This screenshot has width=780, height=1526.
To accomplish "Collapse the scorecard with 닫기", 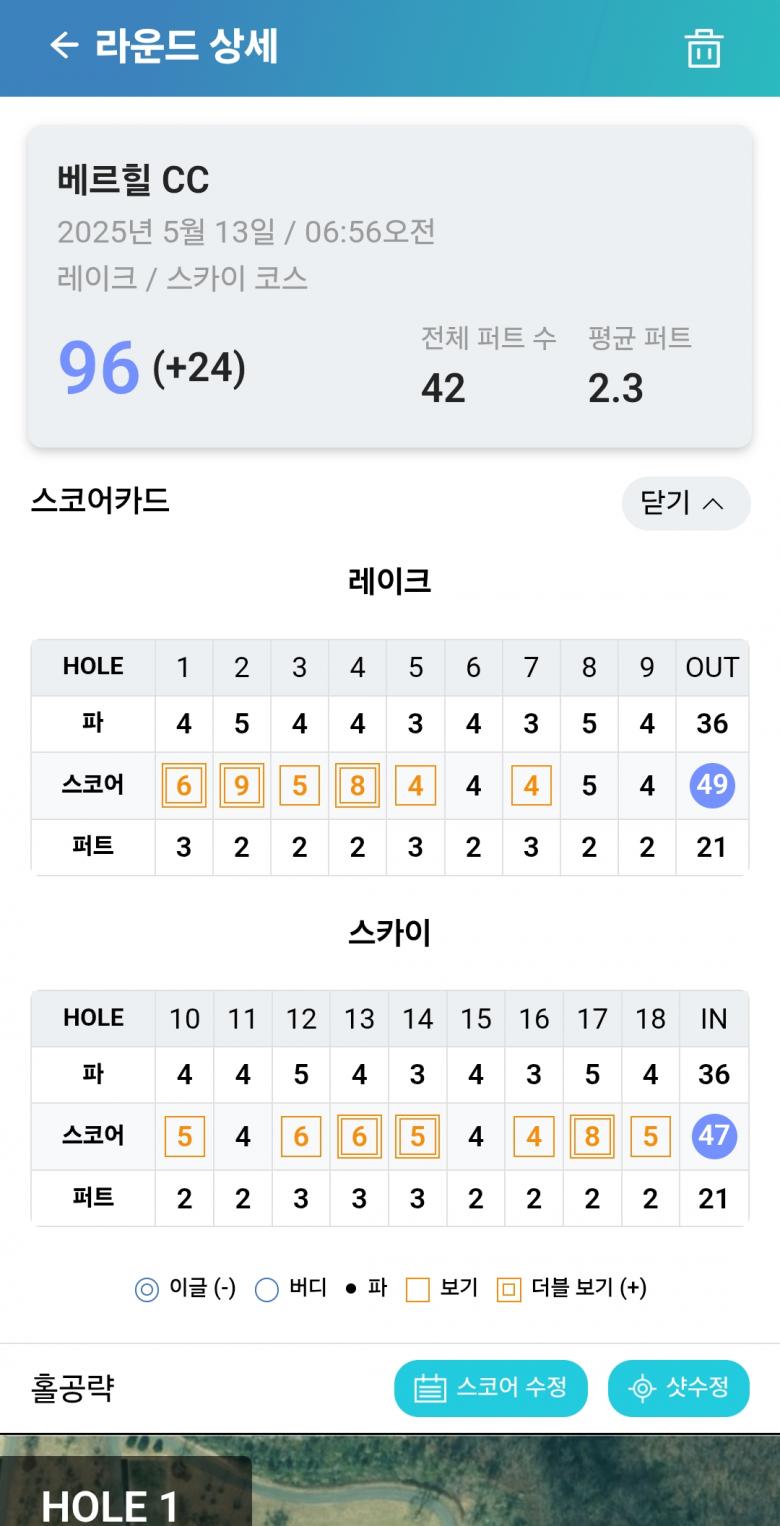I will (685, 503).
